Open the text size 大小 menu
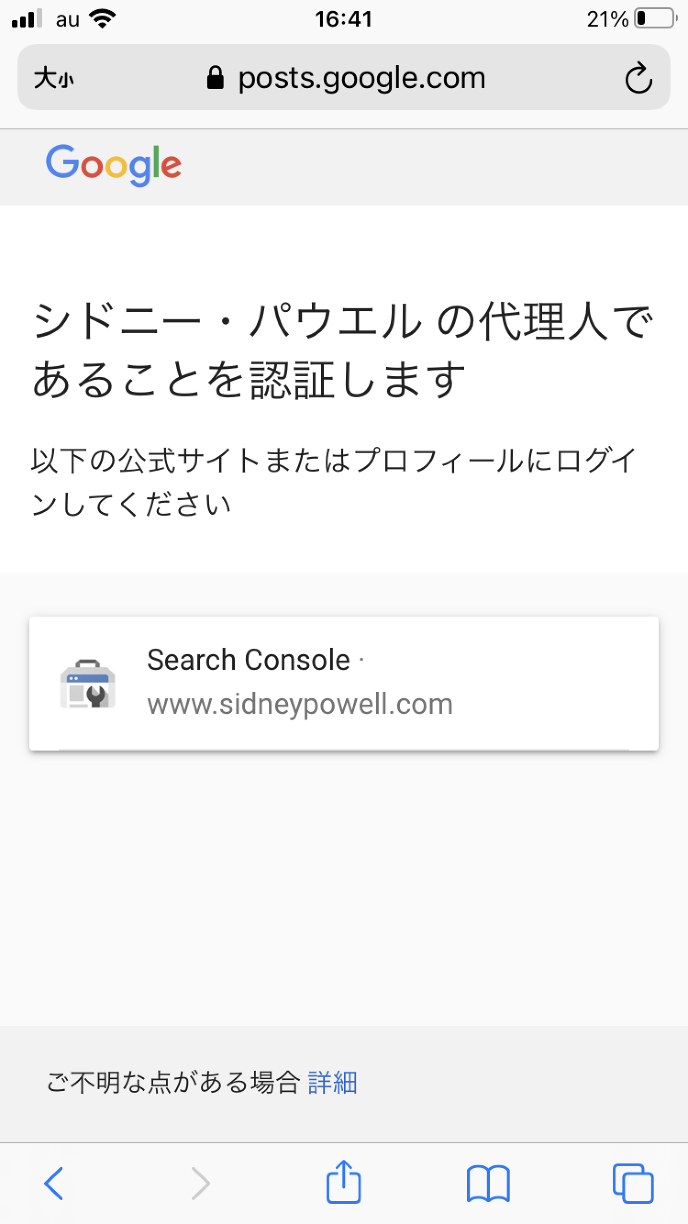The height and width of the screenshot is (1224, 688). coord(54,78)
